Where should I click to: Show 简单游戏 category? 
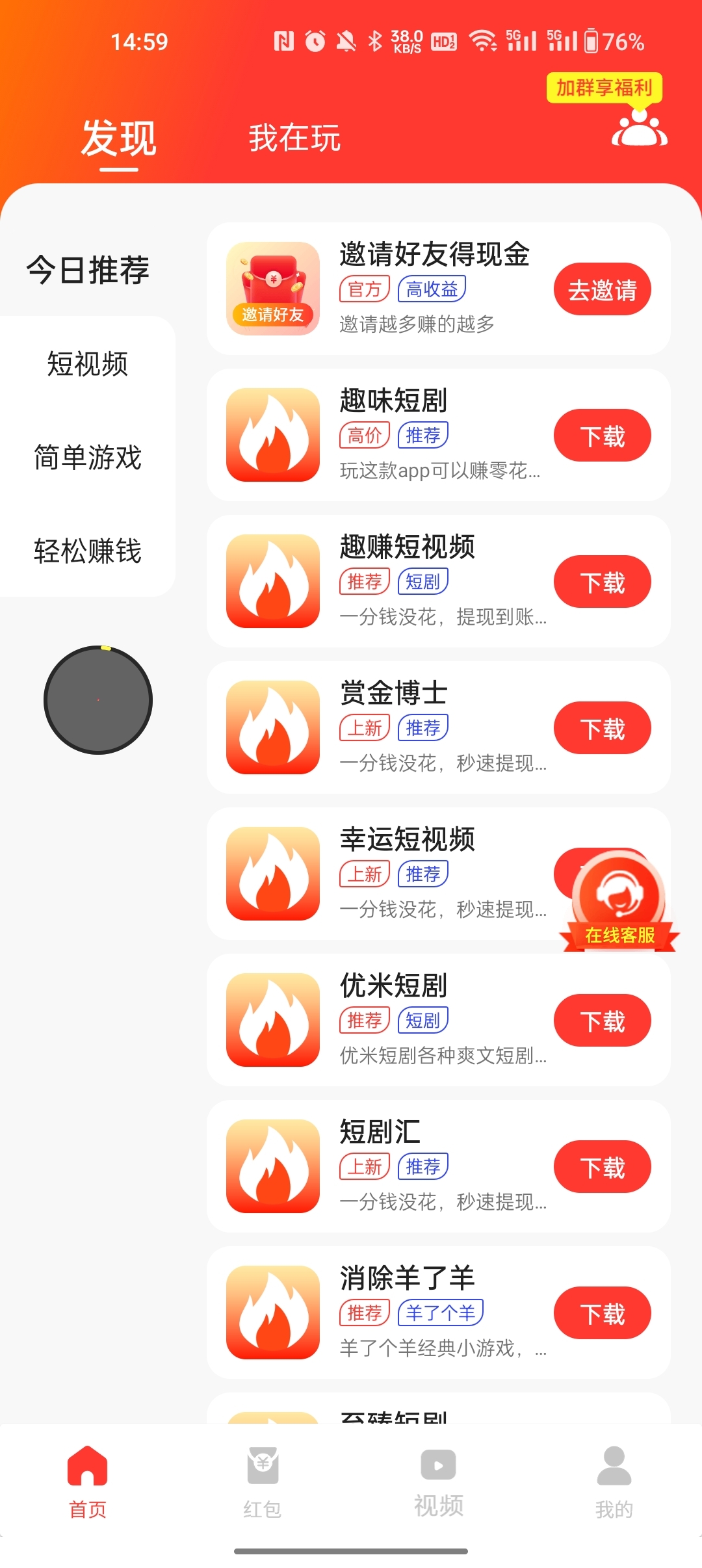click(88, 457)
